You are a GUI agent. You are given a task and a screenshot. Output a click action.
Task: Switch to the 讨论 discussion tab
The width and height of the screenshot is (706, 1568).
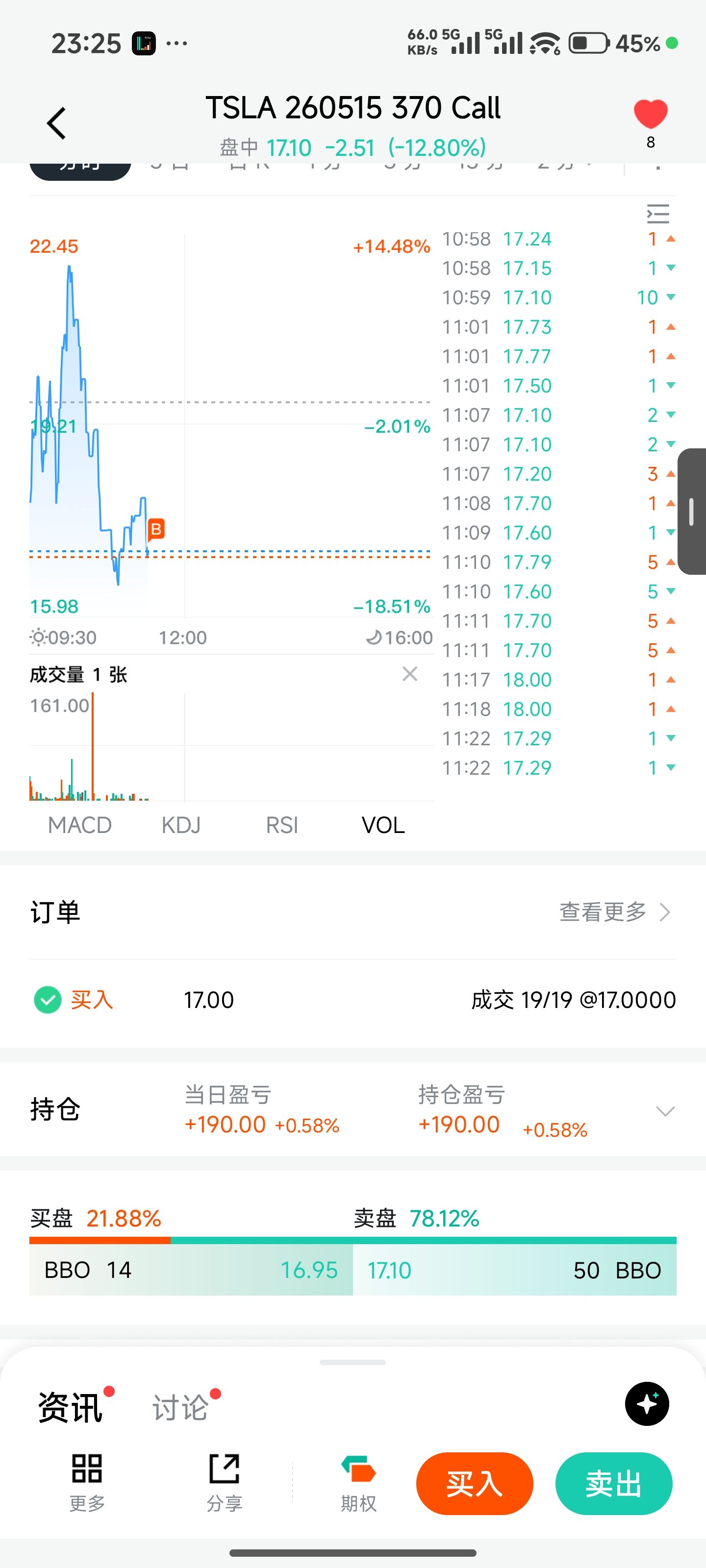(180, 1408)
